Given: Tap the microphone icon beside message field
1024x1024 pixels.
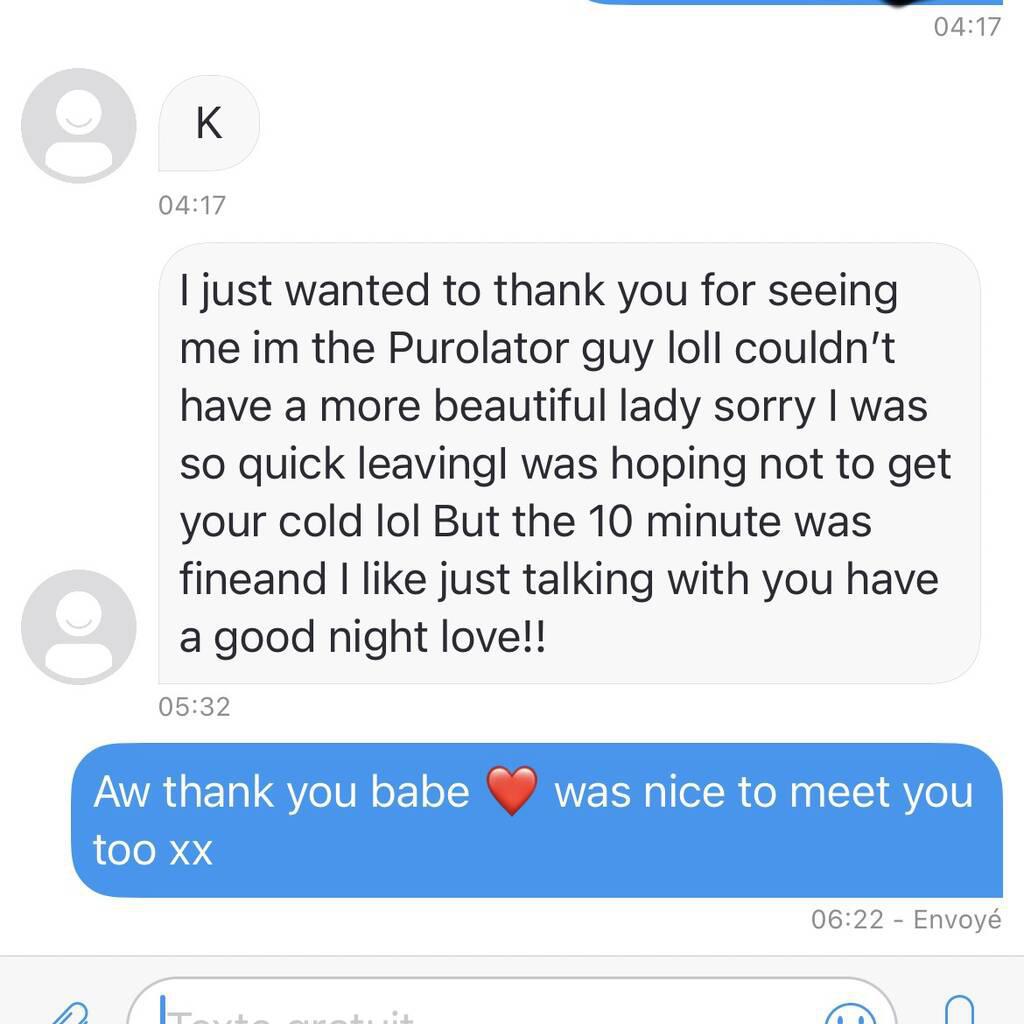Looking at the screenshot, I should click(959, 1010).
